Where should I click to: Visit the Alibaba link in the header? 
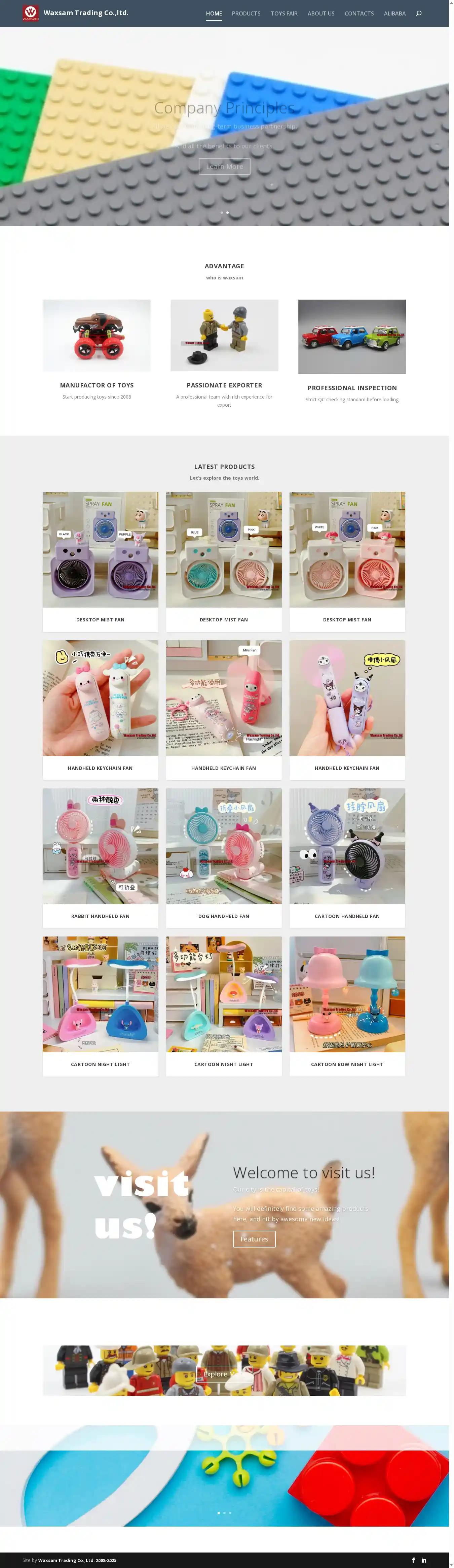pos(394,13)
